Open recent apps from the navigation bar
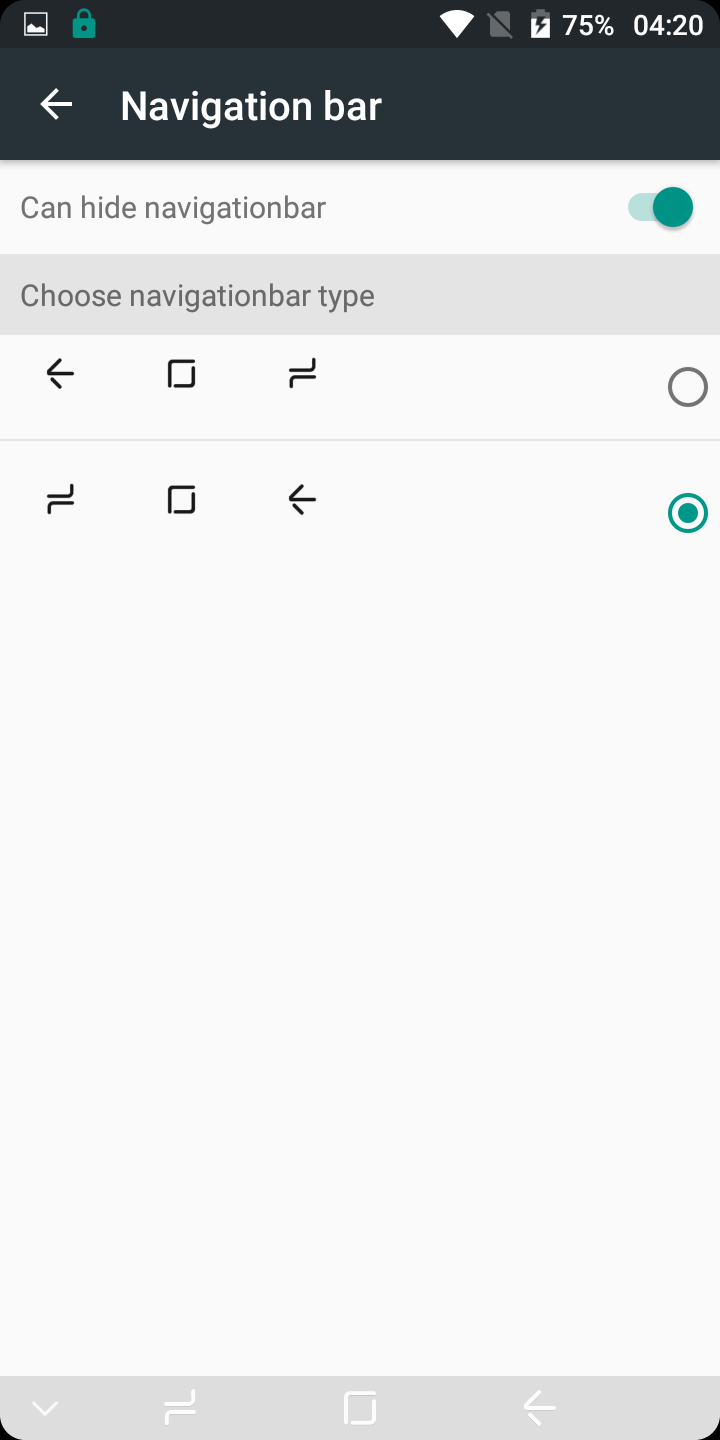Image resolution: width=720 pixels, height=1440 pixels. coord(180,1408)
